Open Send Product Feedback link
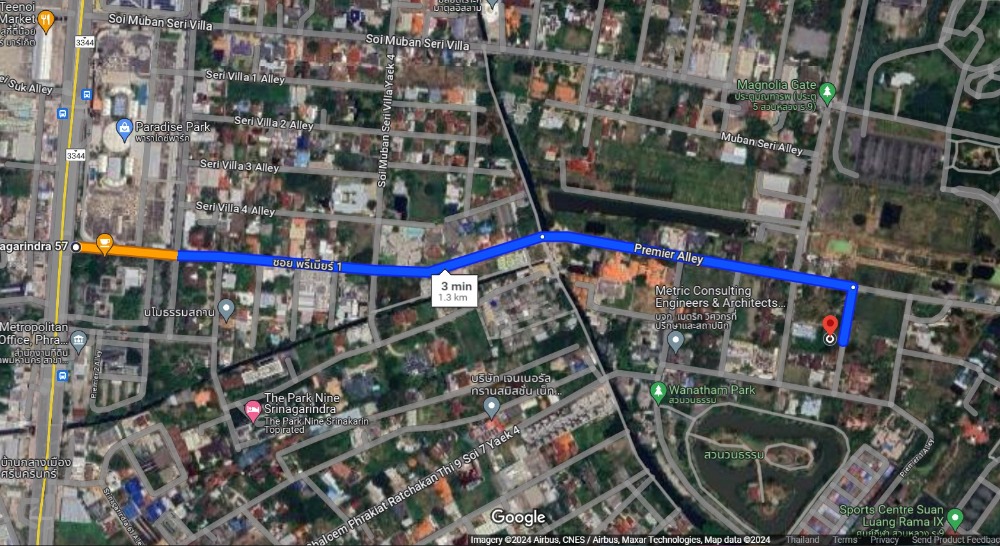The image size is (1000, 546). 953,540
